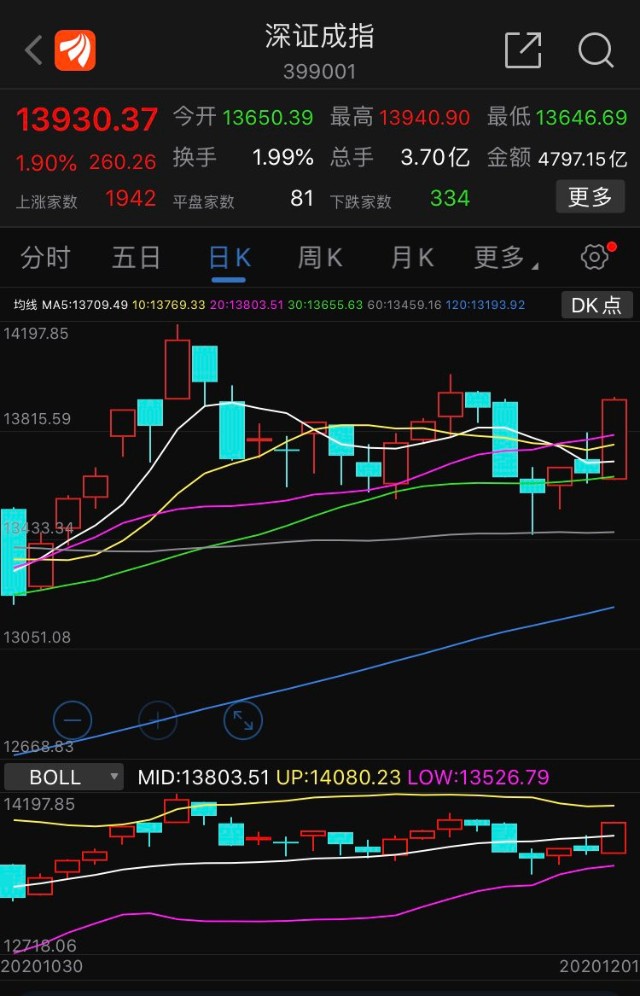640x996 pixels.
Task: Open the BOLL indicator dropdown
Action: click(x=64, y=777)
